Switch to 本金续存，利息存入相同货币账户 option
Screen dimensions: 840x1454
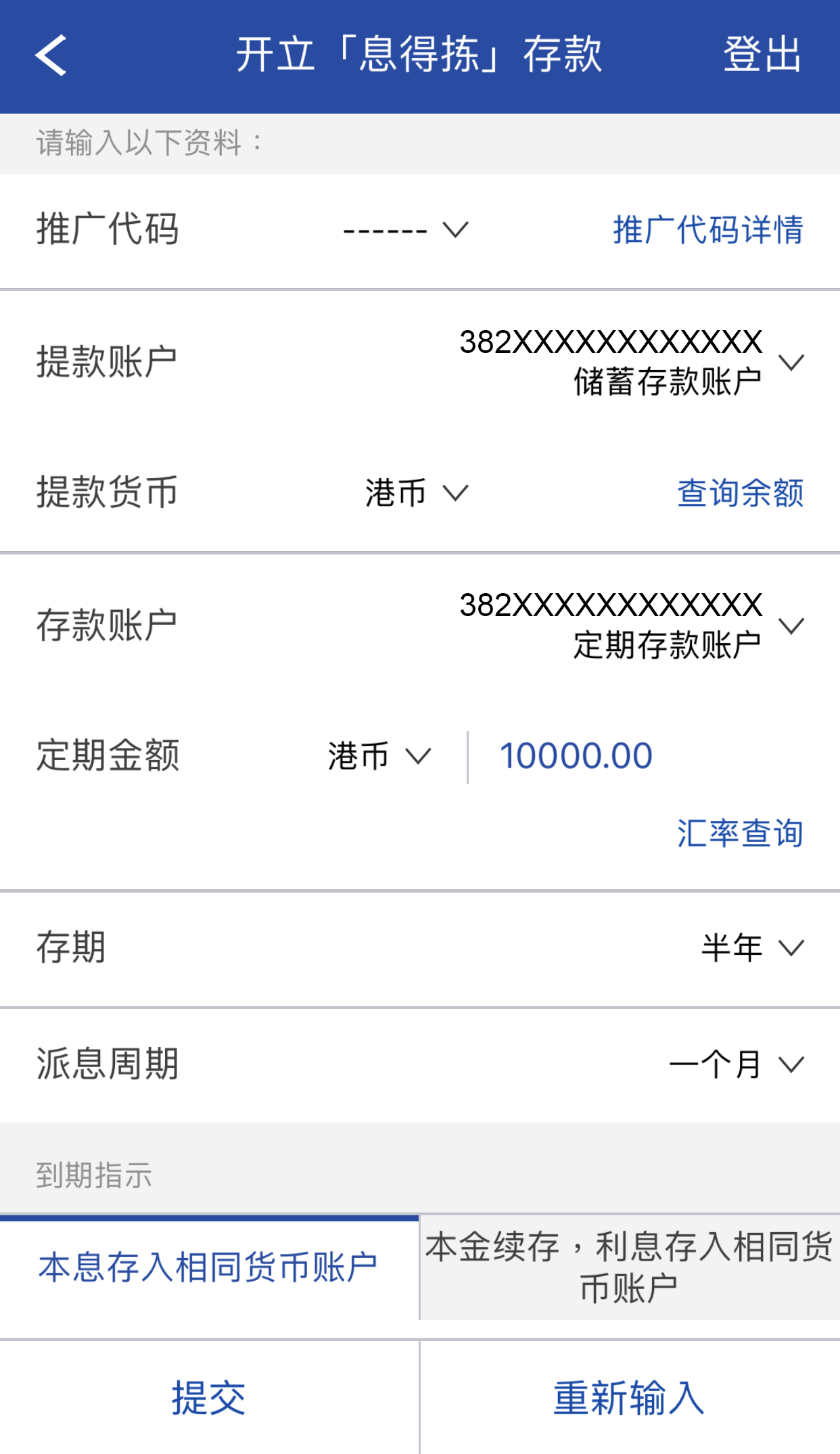click(x=629, y=1267)
